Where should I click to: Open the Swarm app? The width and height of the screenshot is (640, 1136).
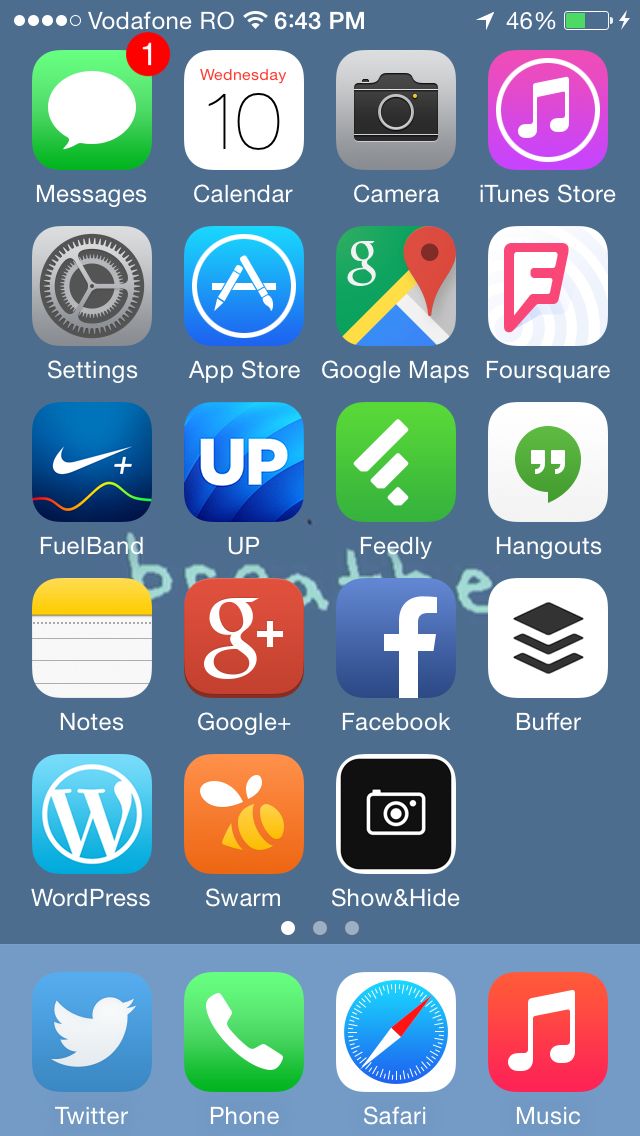click(x=244, y=814)
